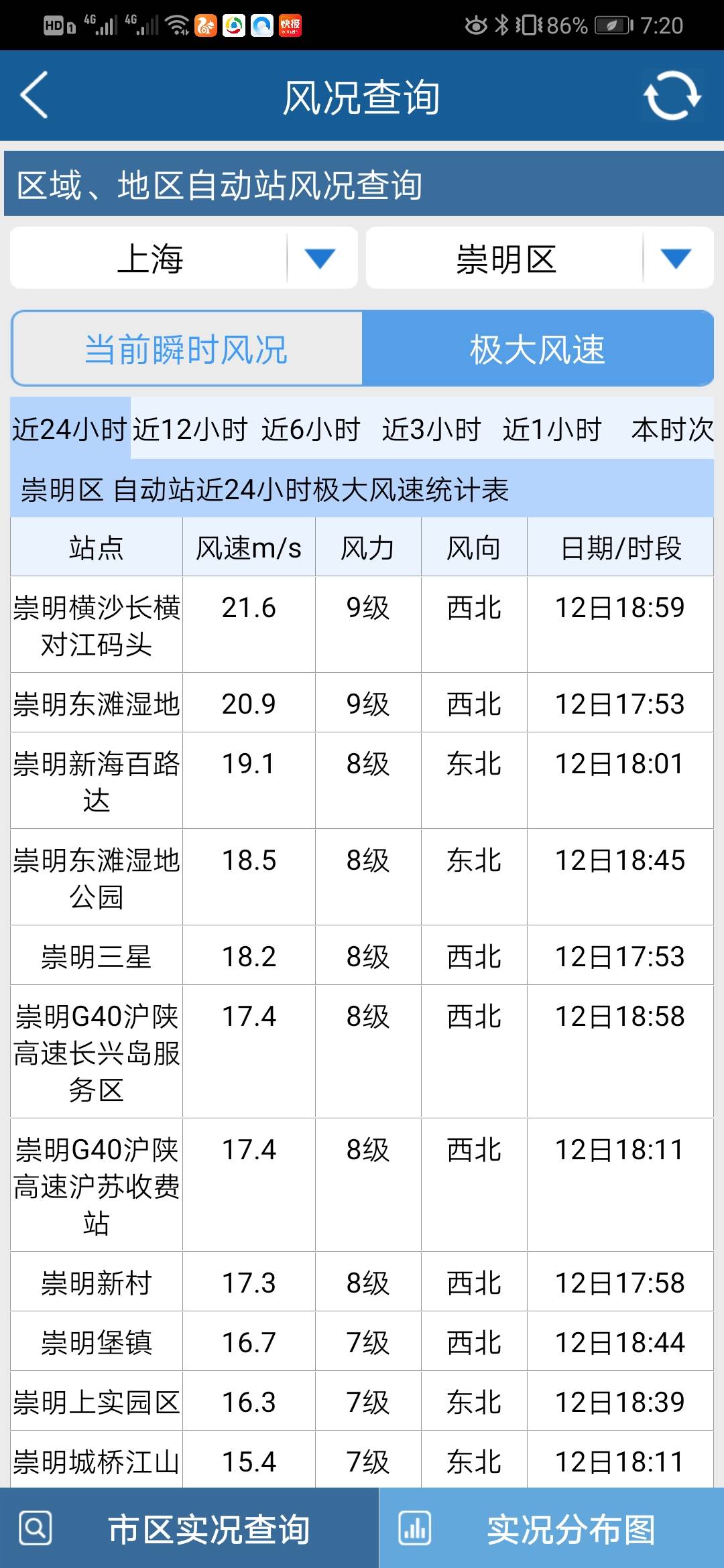
Task: Open 实况分布图 at the bottom
Action: click(551, 1529)
